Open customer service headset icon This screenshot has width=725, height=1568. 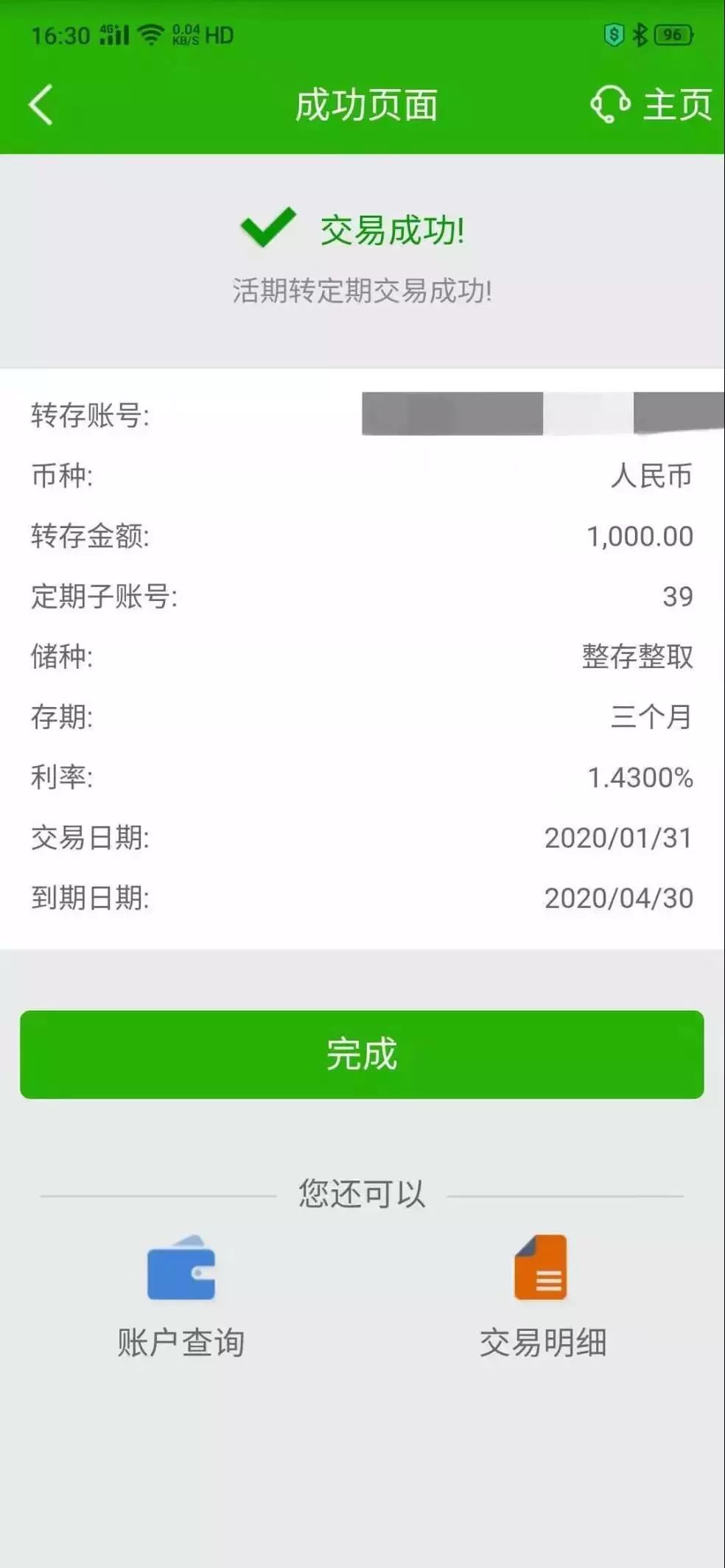pos(610,104)
